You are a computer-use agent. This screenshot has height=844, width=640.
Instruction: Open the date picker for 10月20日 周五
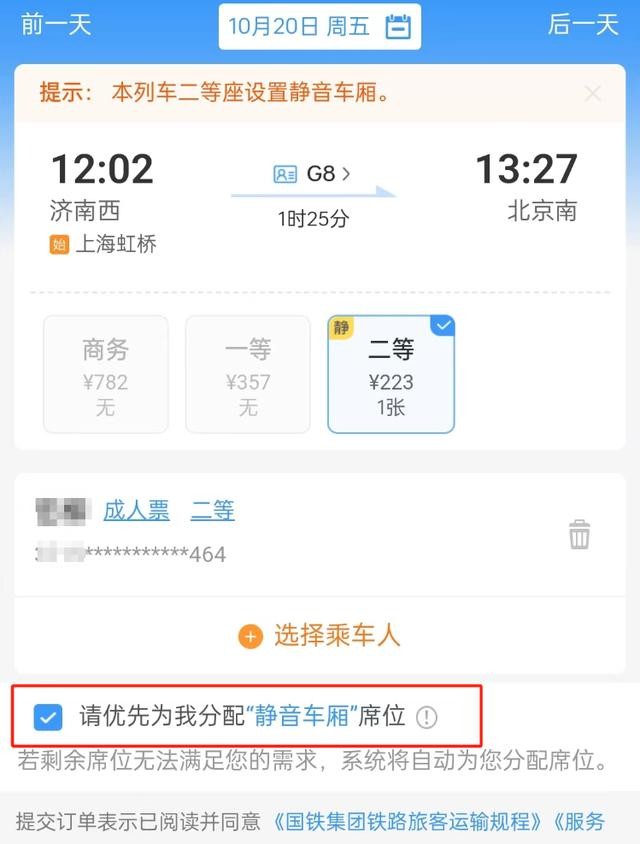tap(319, 26)
